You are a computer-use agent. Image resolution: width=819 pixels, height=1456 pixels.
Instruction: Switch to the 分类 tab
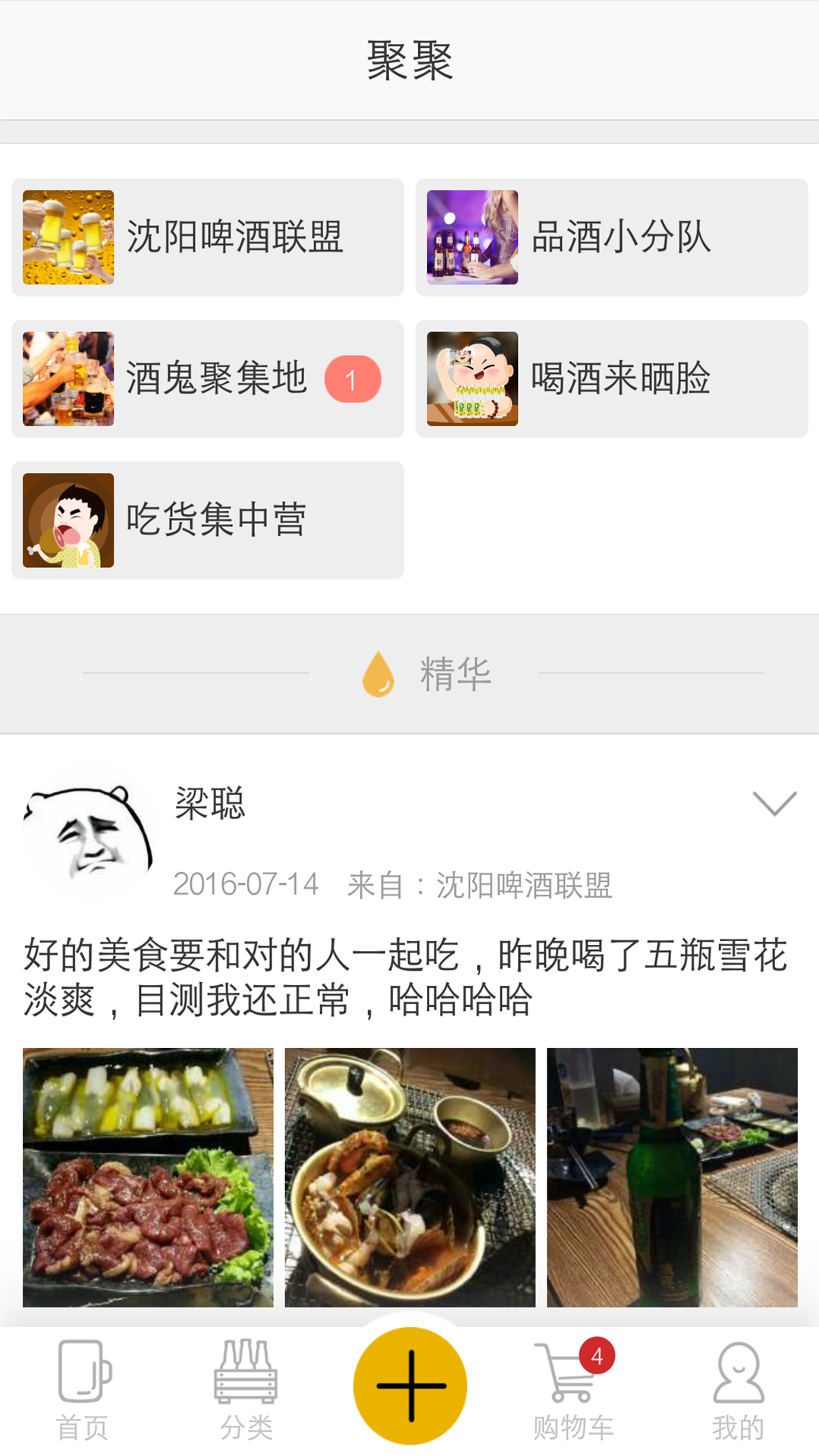point(246,1392)
